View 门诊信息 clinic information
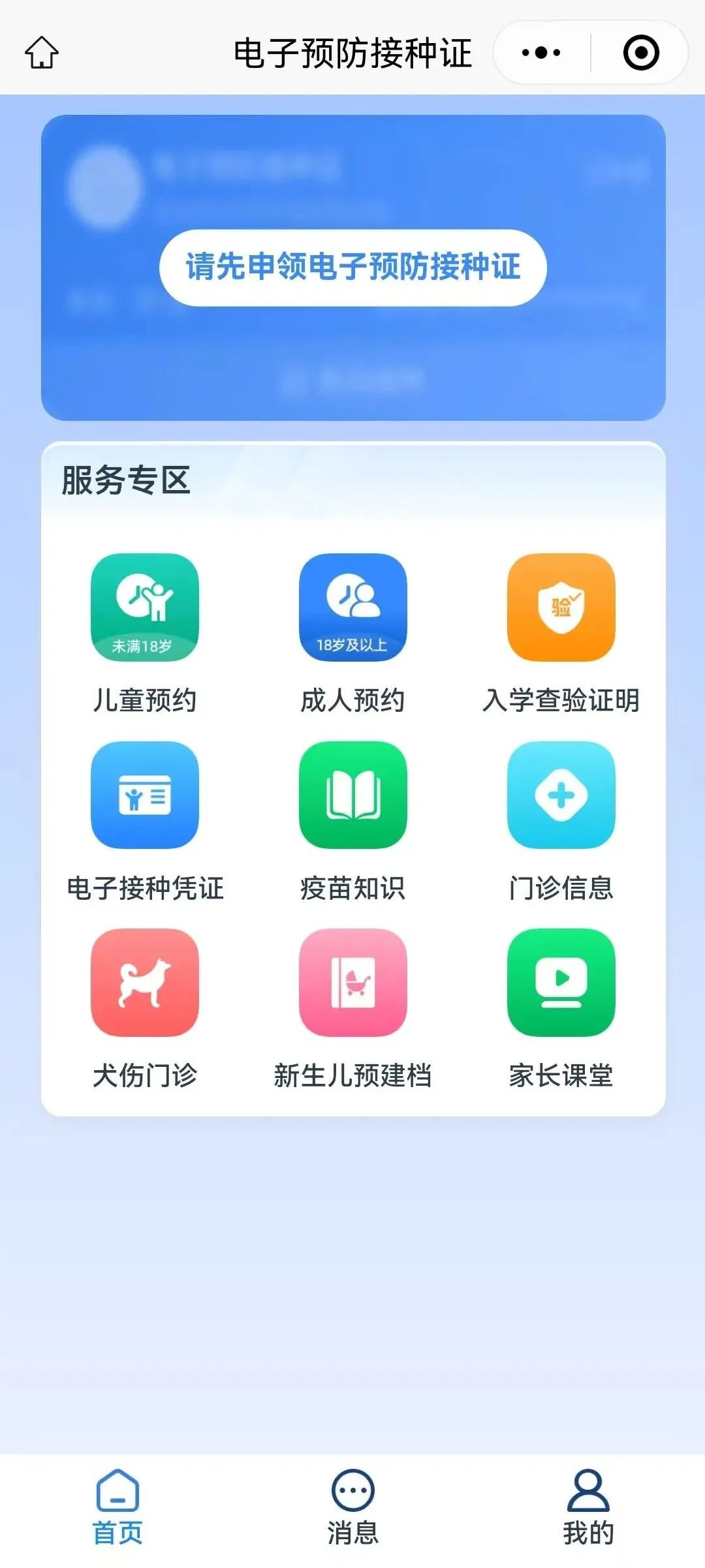 (560, 797)
